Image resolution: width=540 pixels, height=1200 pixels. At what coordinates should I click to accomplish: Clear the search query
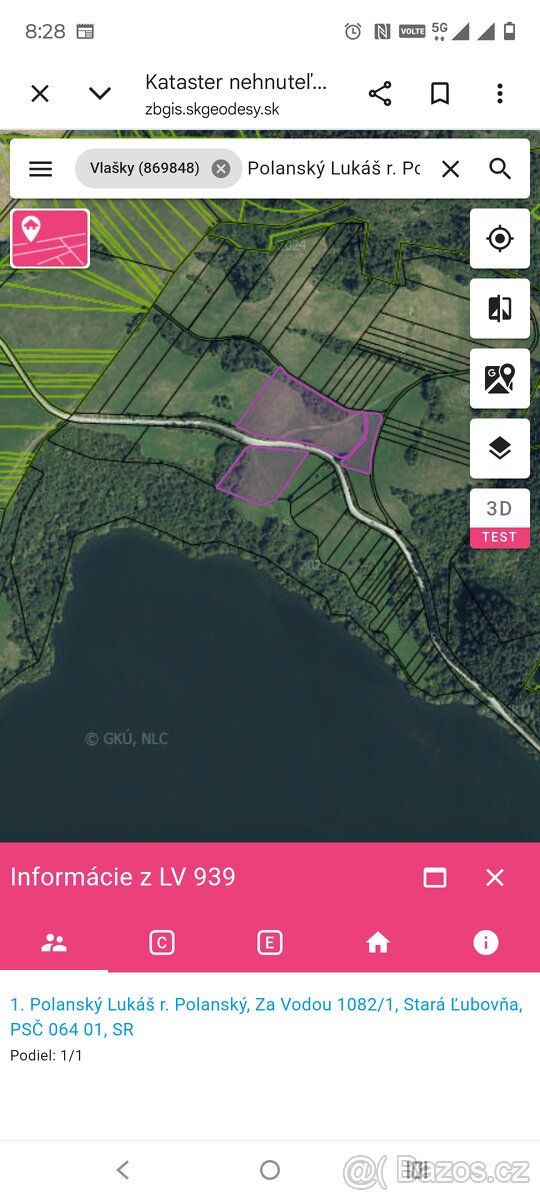pyautogui.click(x=451, y=169)
